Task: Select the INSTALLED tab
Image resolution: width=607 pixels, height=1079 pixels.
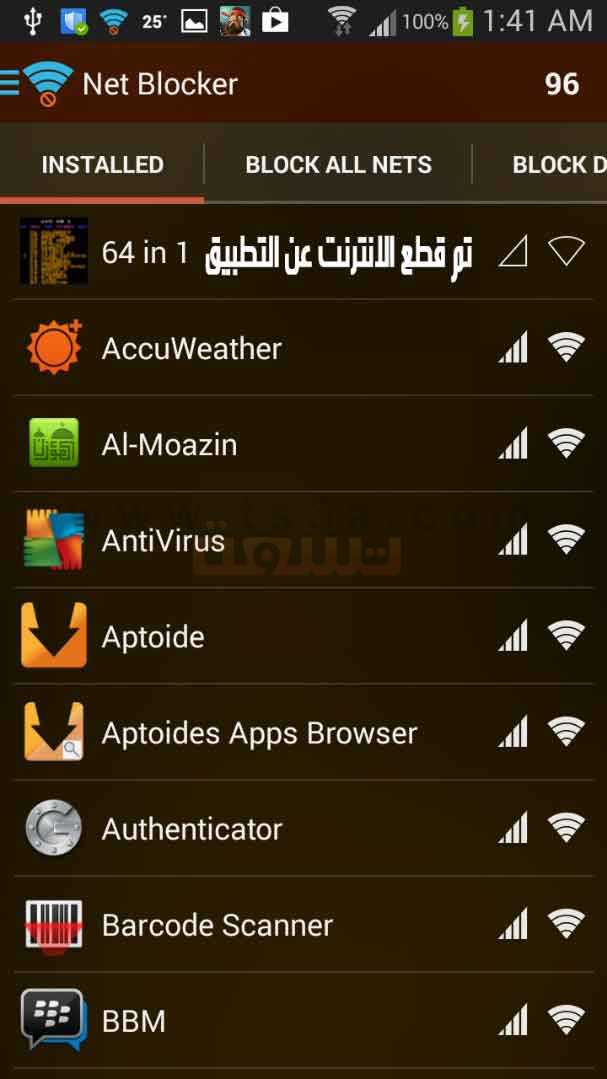Action: (x=103, y=164)
